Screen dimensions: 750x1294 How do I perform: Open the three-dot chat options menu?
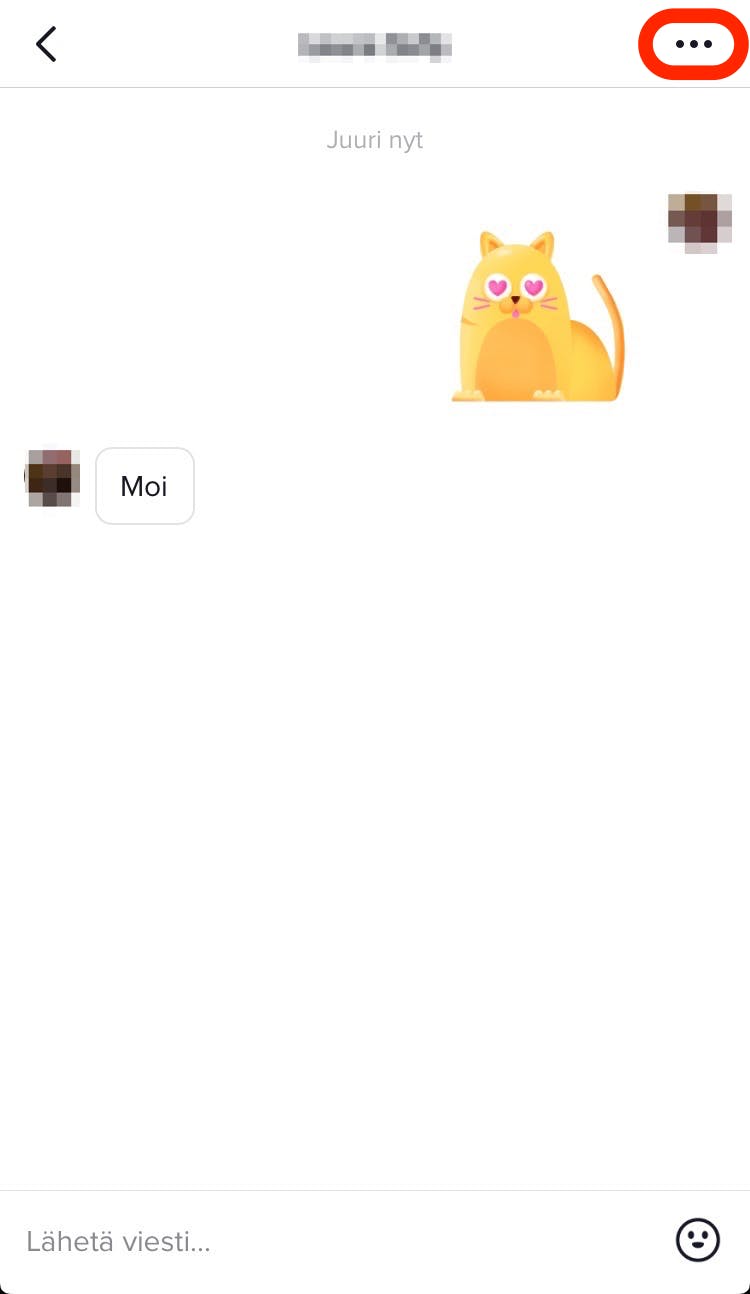(693, 44)
